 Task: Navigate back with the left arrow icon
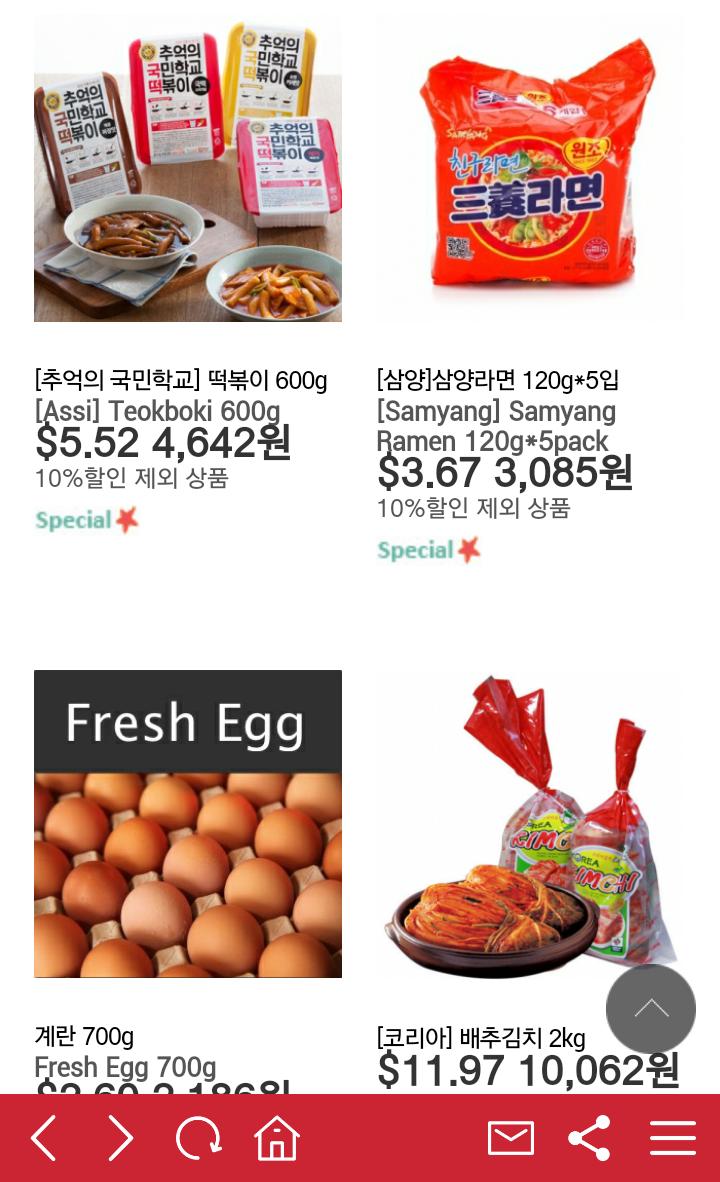43,1137
